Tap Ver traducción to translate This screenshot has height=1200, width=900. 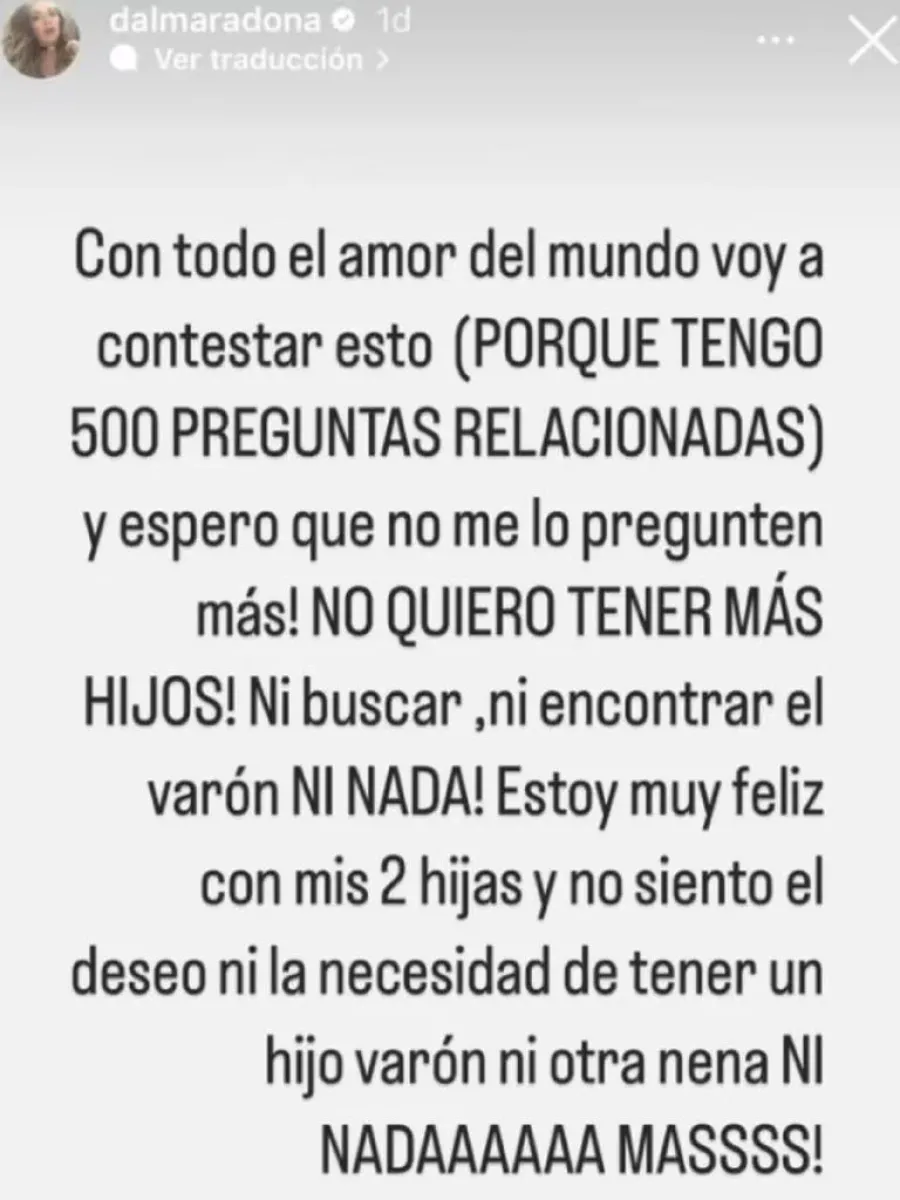[258, 60]
